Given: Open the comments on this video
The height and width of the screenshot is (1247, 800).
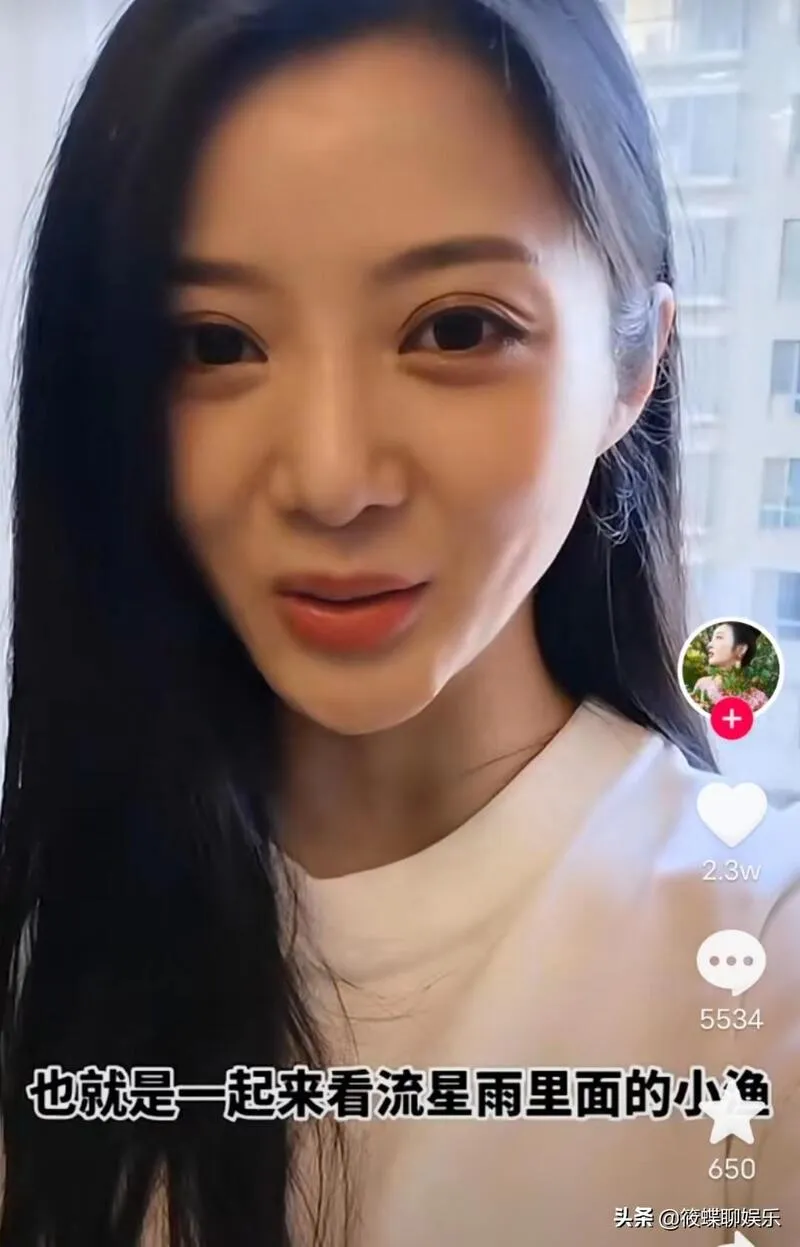Looking at the screenshot, I should point(731,962).
